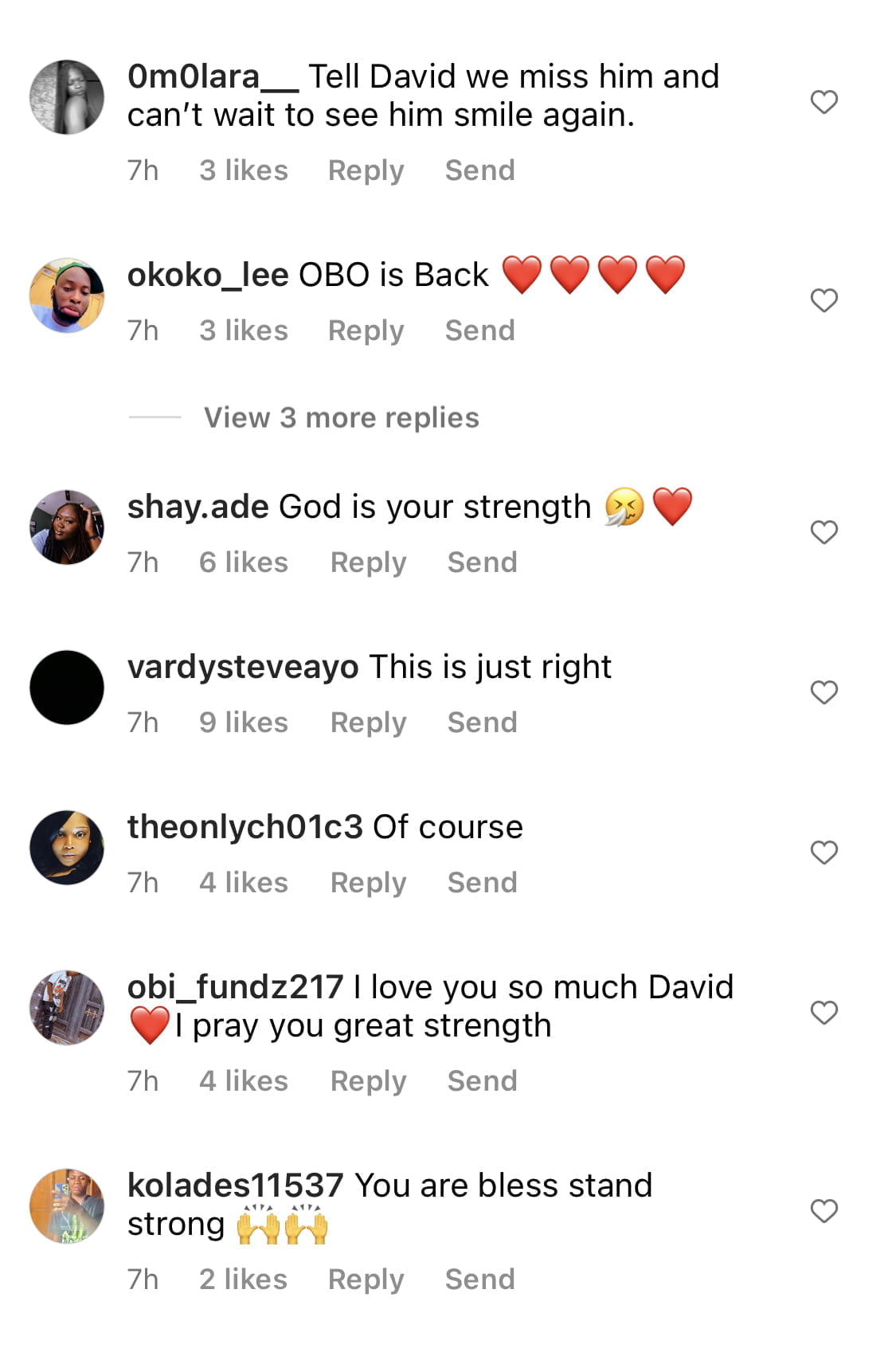Send 0m0lara__'s comment to a friend
896x1360 pixels.
tap(479, 170)
